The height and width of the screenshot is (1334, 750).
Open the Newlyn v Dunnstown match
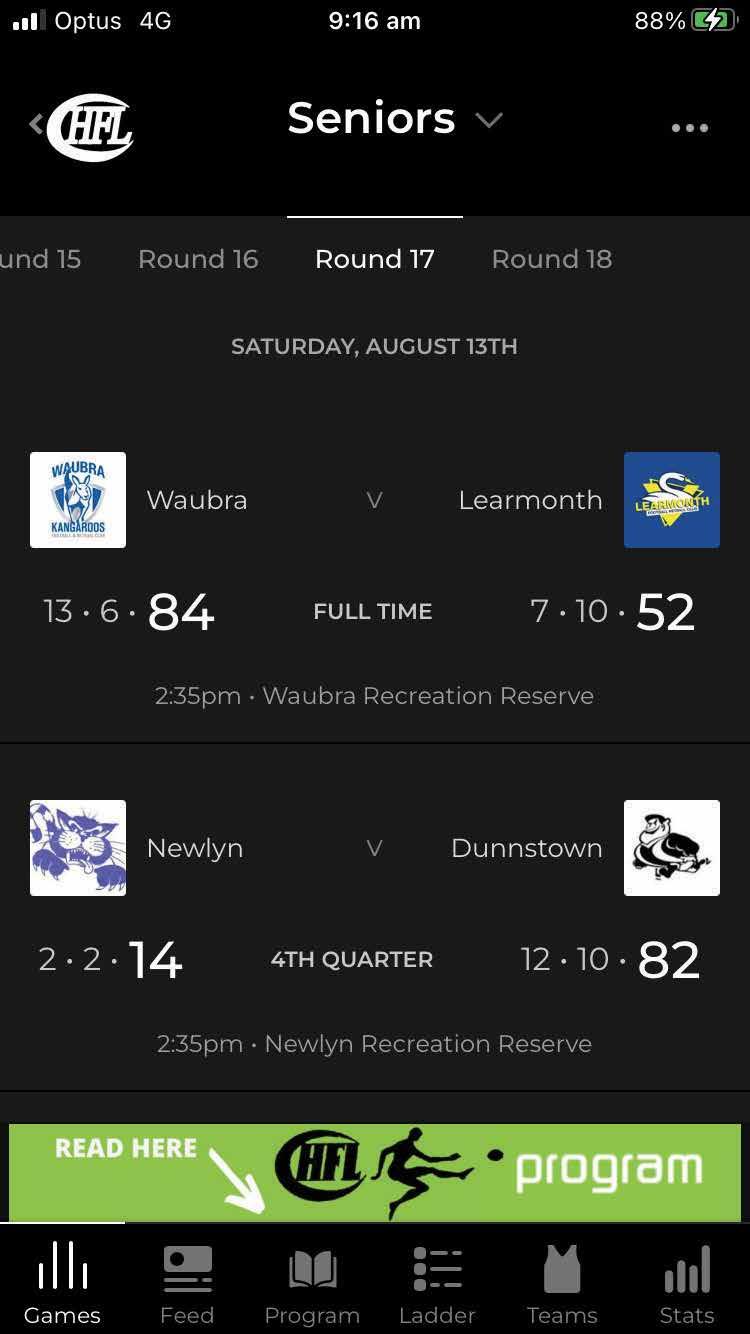(375, 918)
